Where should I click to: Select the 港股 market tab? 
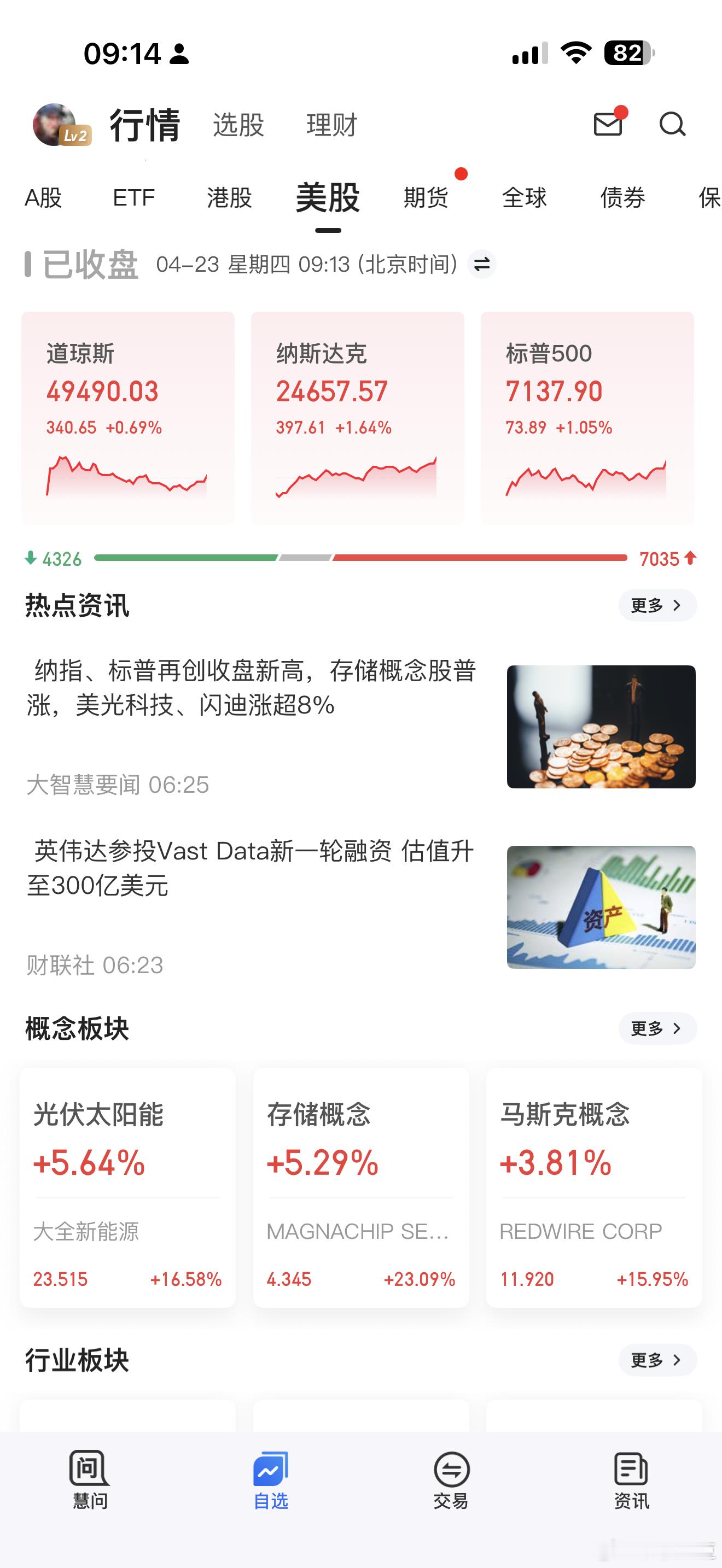pos(229,198)
